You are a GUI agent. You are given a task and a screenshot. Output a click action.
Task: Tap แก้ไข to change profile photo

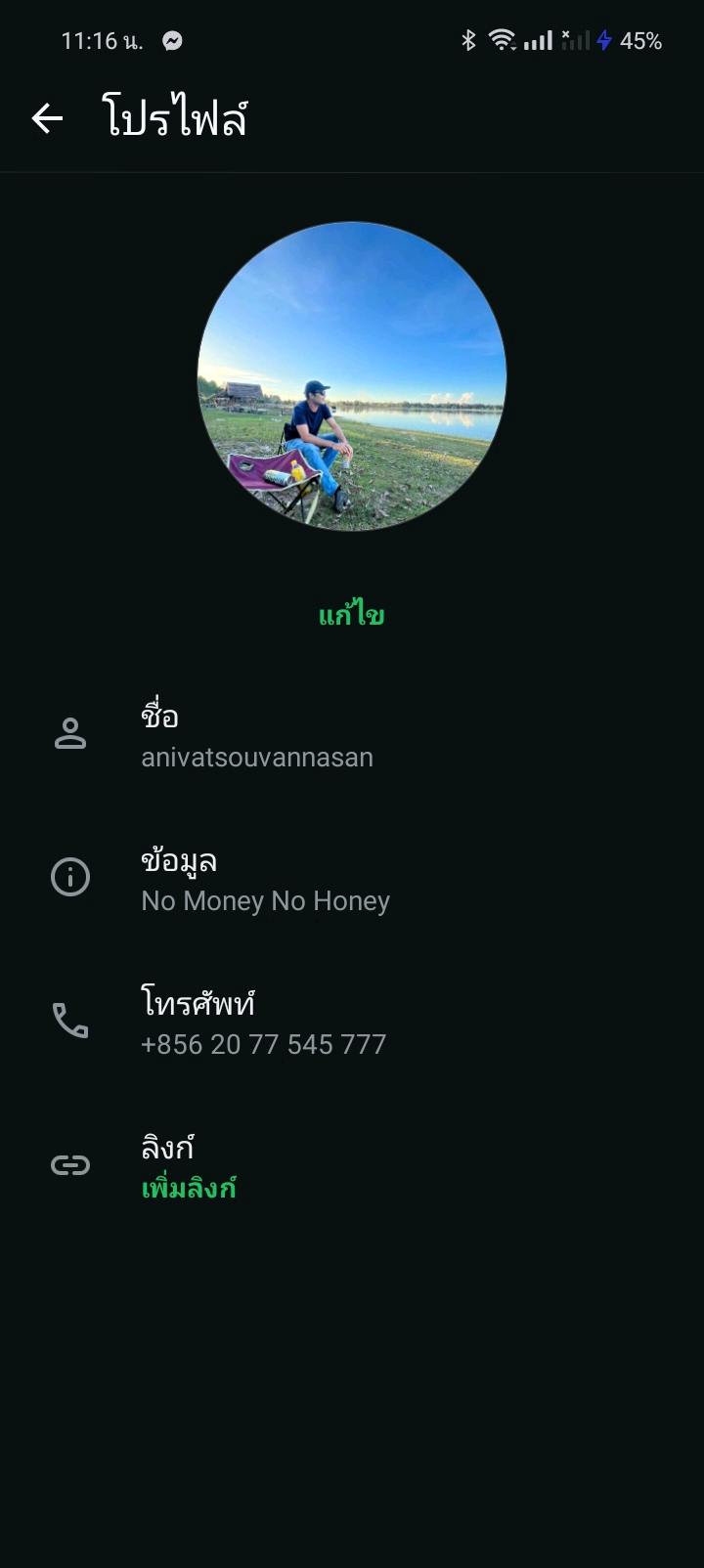[x=352, y=615]
